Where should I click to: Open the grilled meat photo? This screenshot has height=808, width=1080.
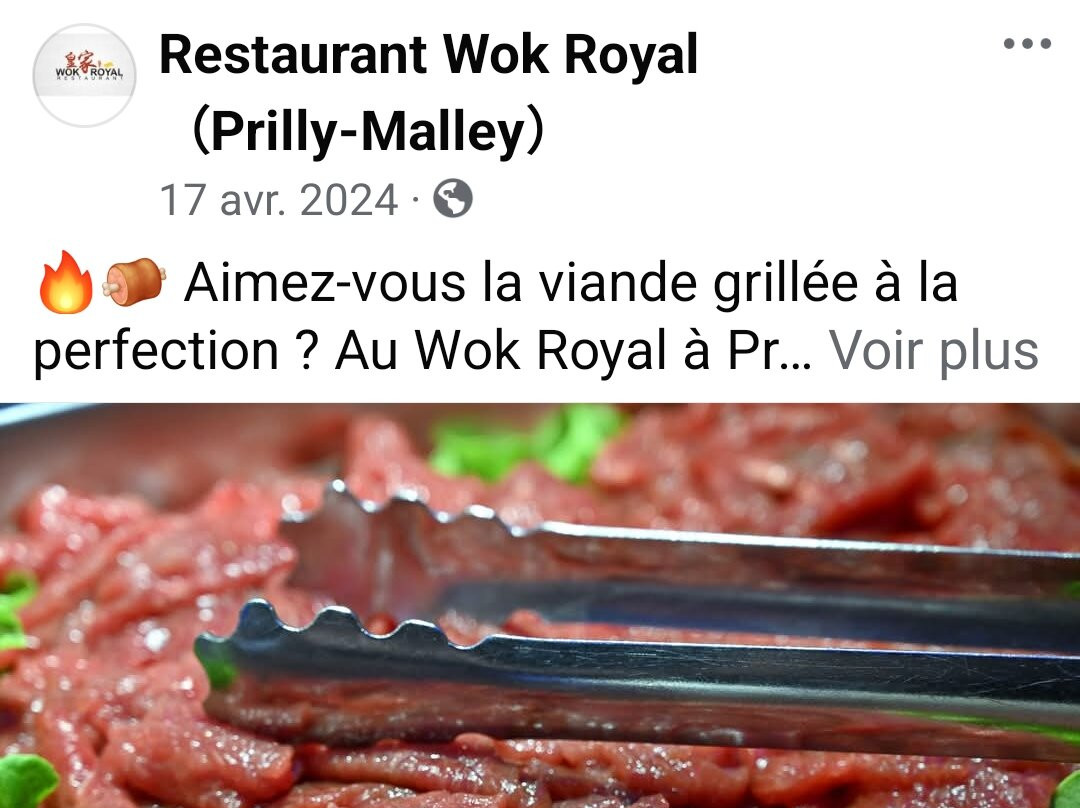click(x=540, y=604)
